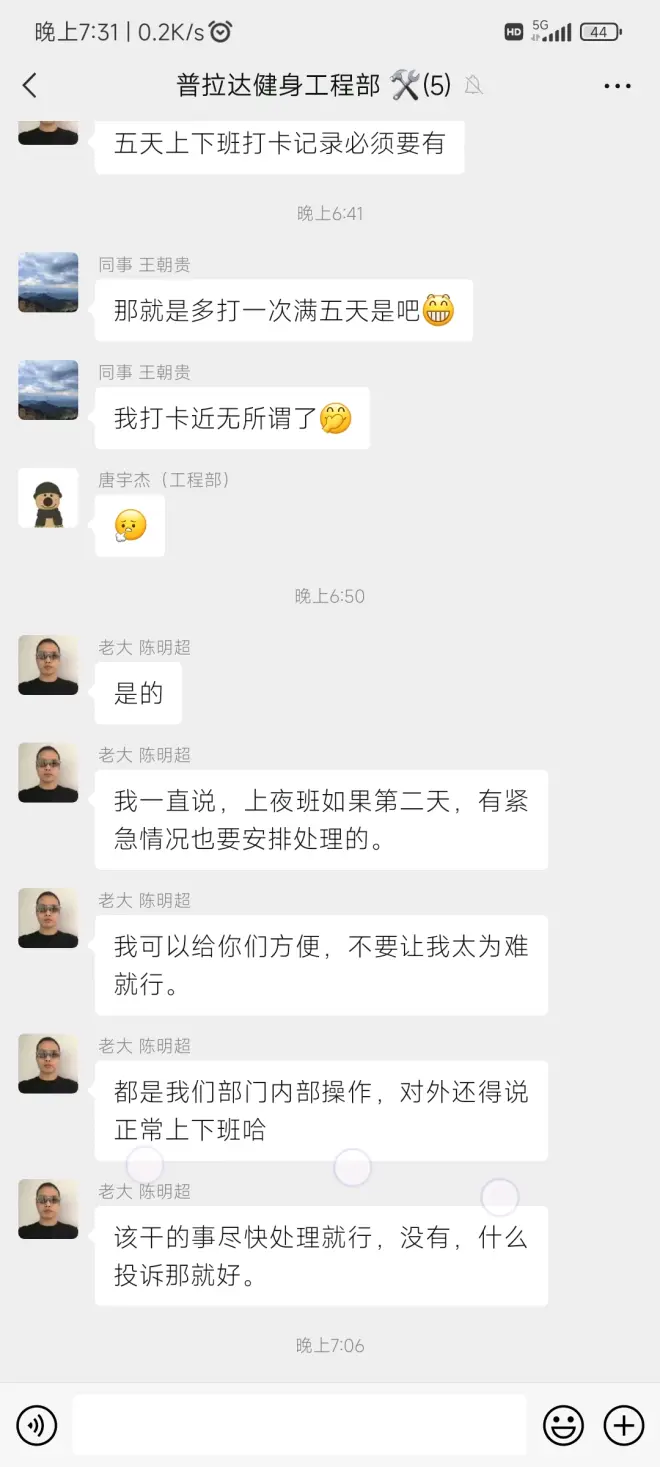Open the plus attachment menu
The width and height of the screenshot is (660, 1467).
pyautogui.click(x=624, y=1425)
